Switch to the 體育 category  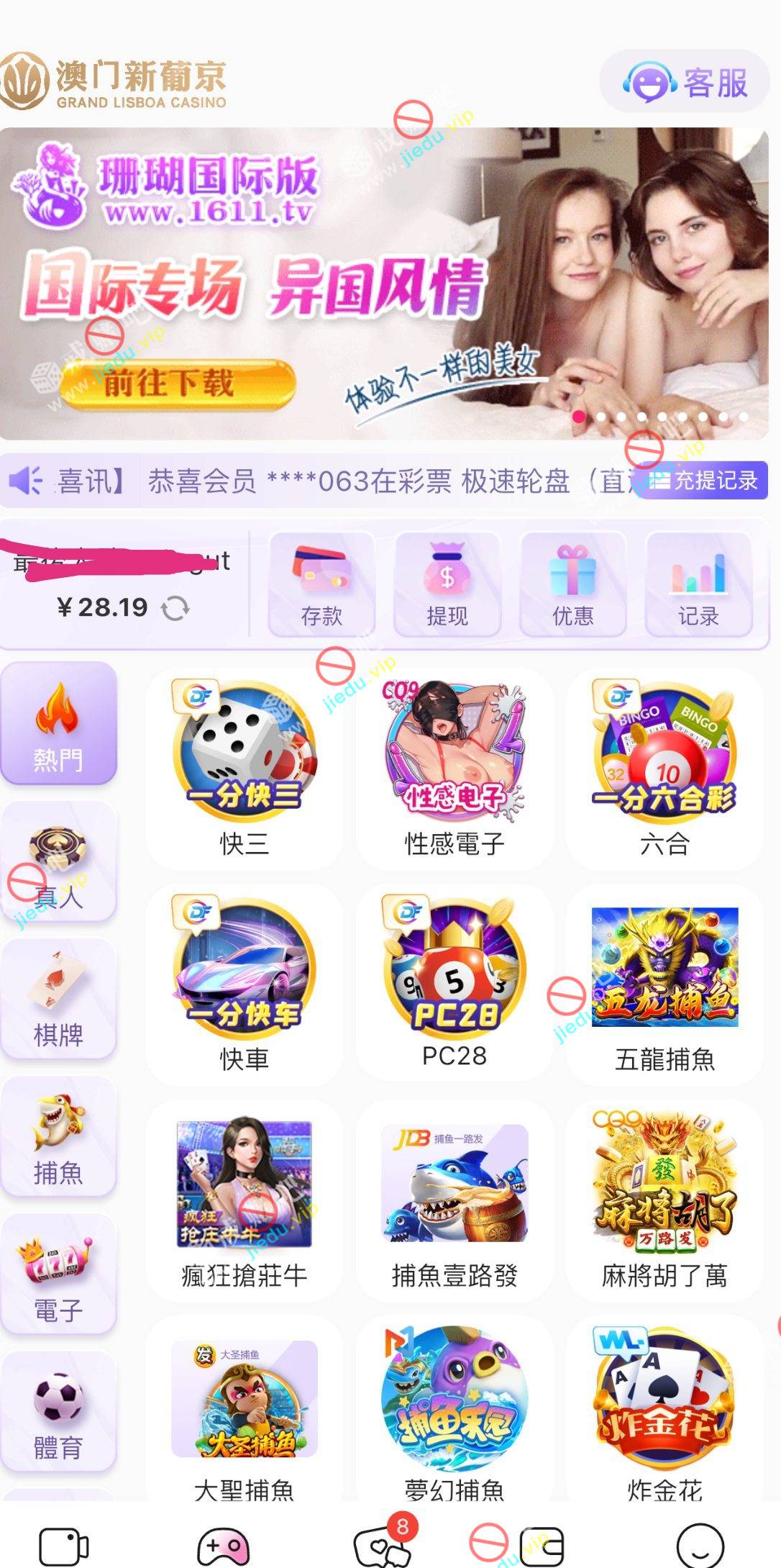pos(58,1412)
